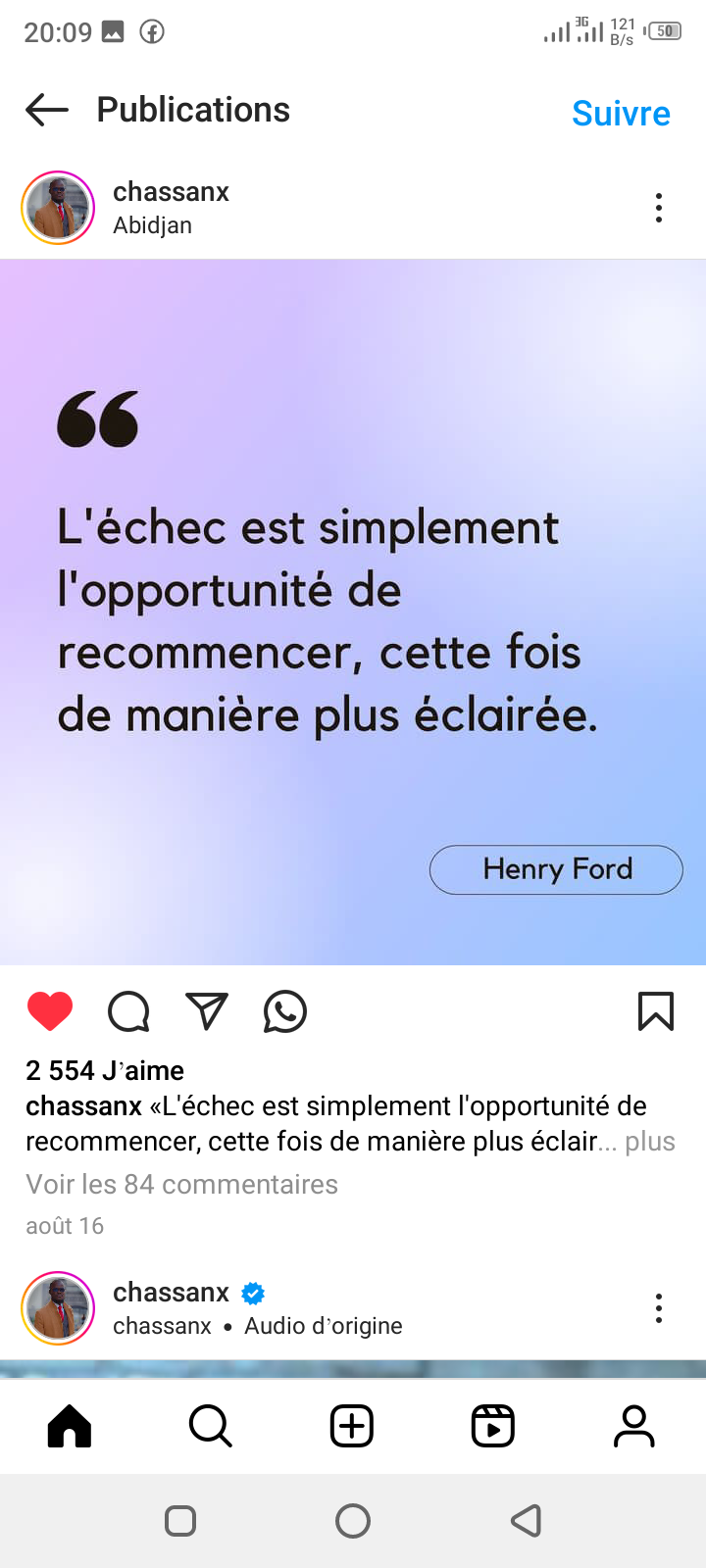The image size is (706, 1568).
Task: Bookmark the Henry Ford quote post
Action: click(655, 1011)
